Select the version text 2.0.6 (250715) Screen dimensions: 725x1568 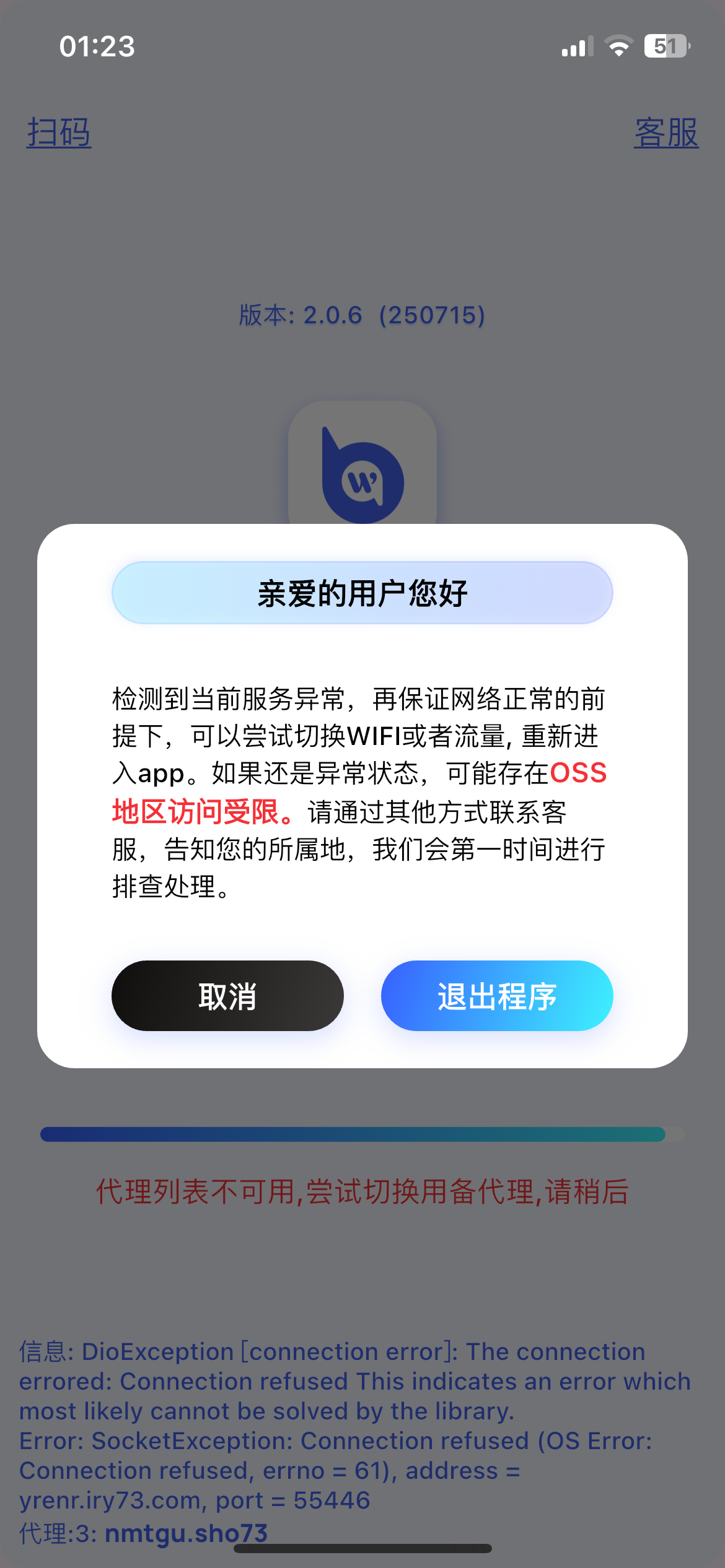362,316
